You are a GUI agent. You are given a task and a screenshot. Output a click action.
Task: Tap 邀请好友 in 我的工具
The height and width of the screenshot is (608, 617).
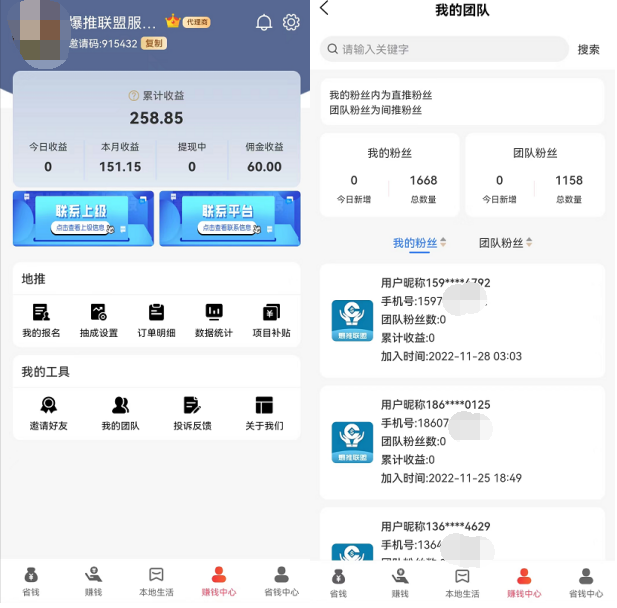pyautogui.click(x=48, y=412)
